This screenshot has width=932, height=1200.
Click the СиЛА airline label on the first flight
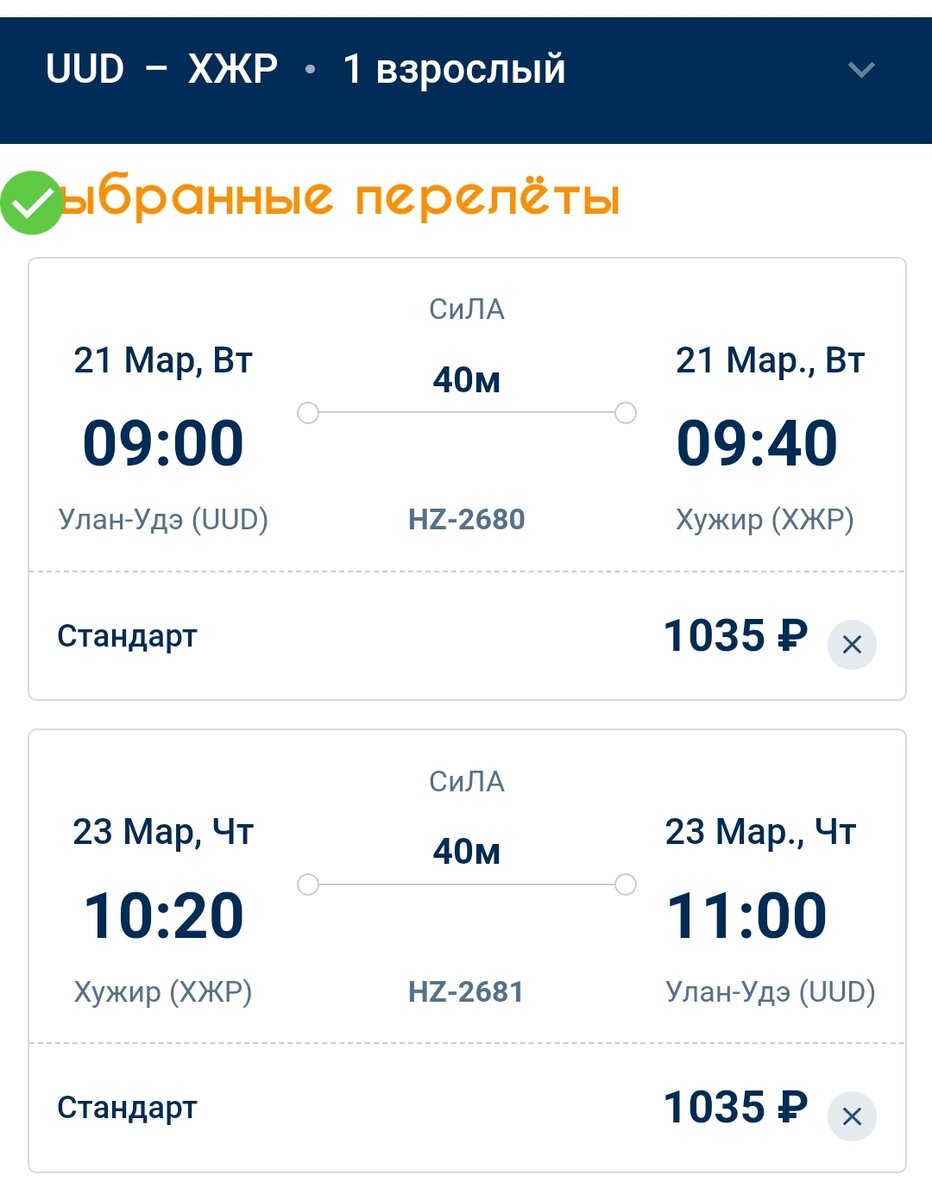pyautogui.click(x=466, y=309)
